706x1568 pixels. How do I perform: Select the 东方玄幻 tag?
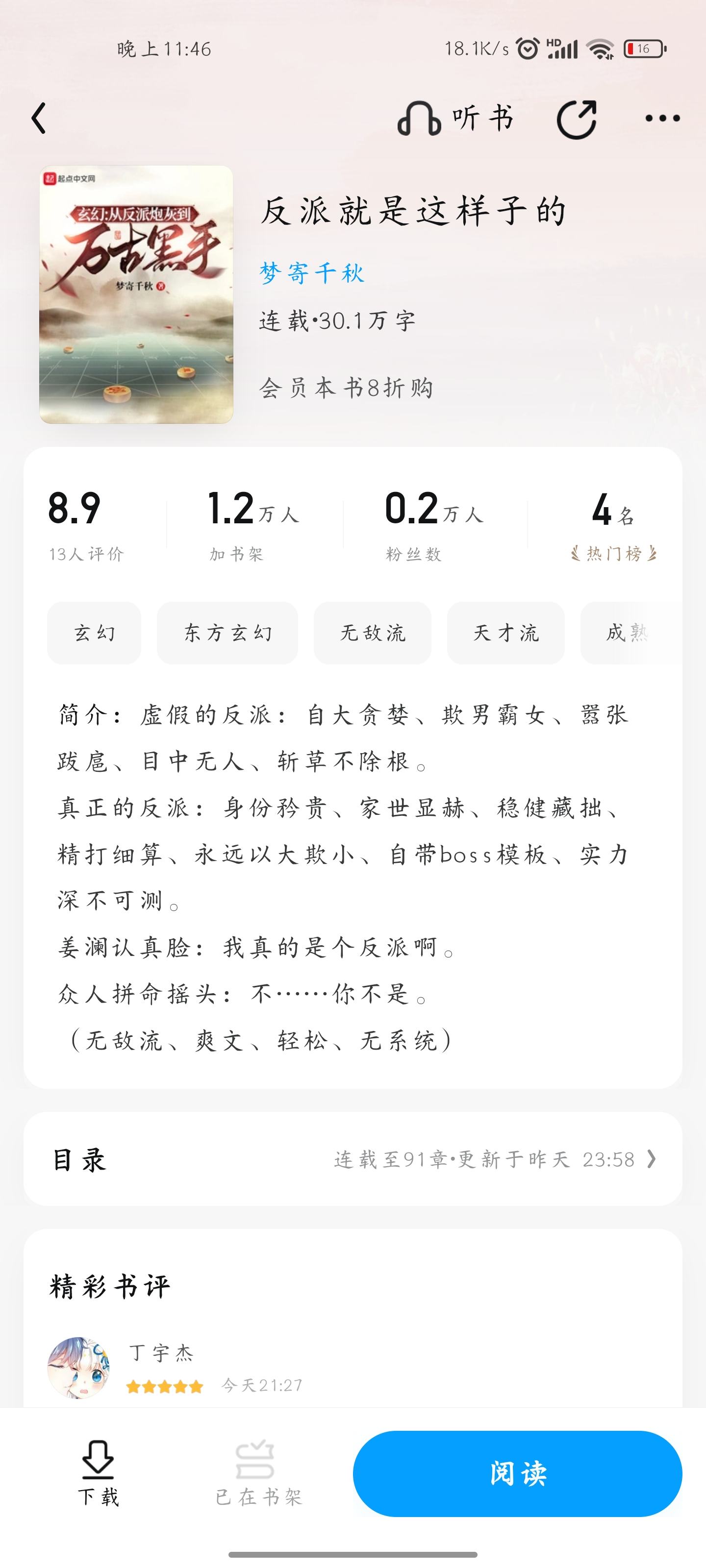(227, 633)
